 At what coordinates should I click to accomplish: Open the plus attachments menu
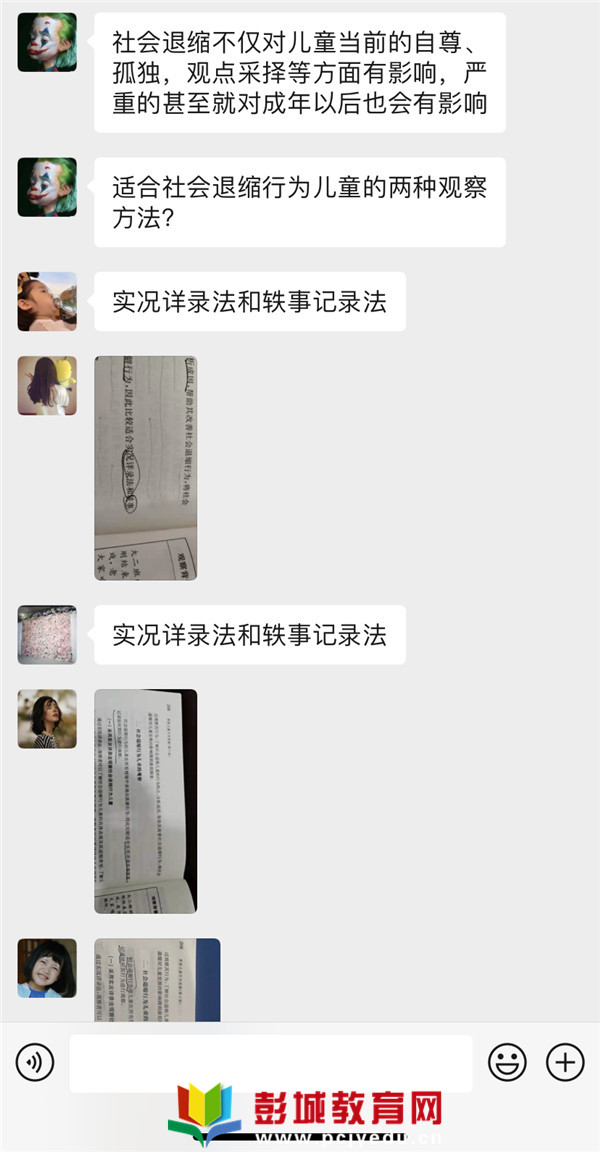[565, 1061]
